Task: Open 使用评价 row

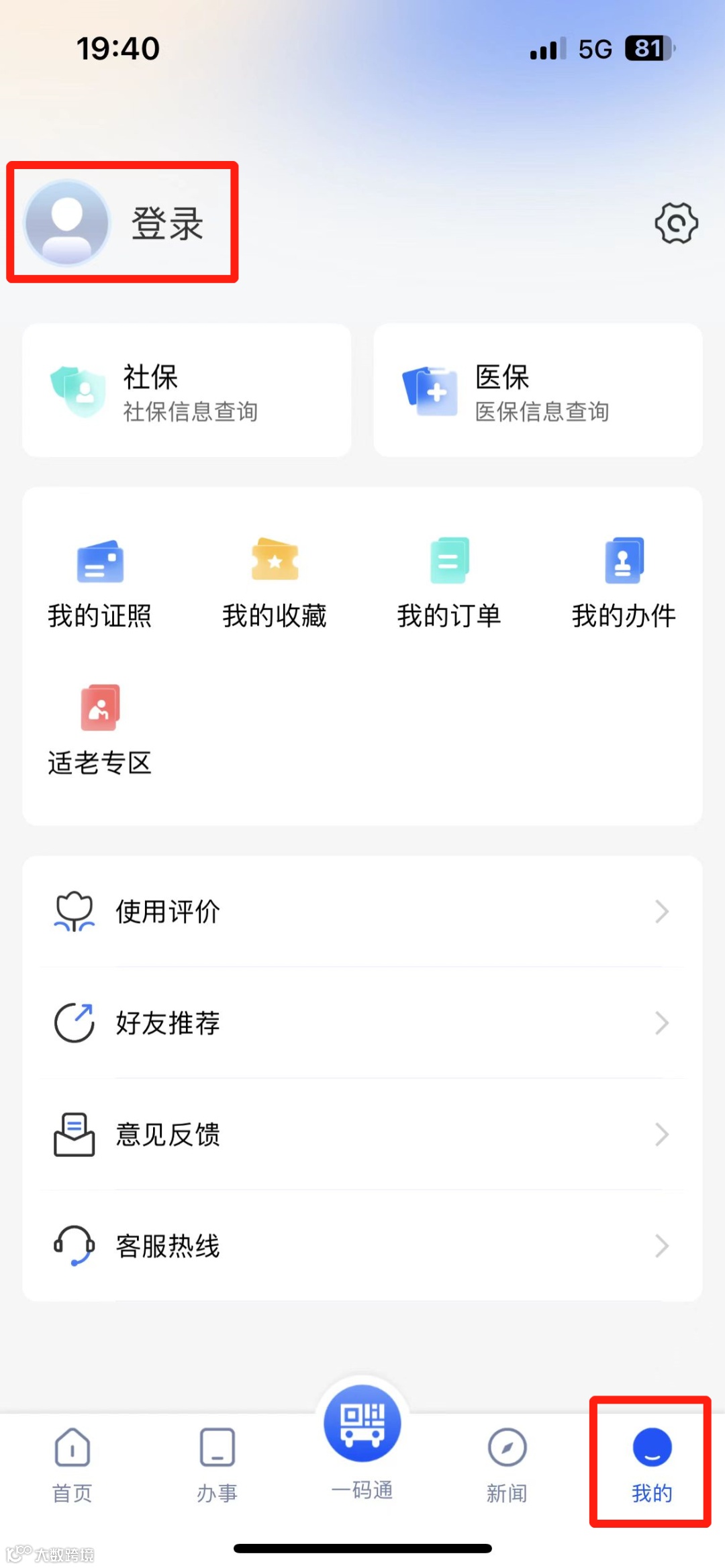Action: point(362,911)
